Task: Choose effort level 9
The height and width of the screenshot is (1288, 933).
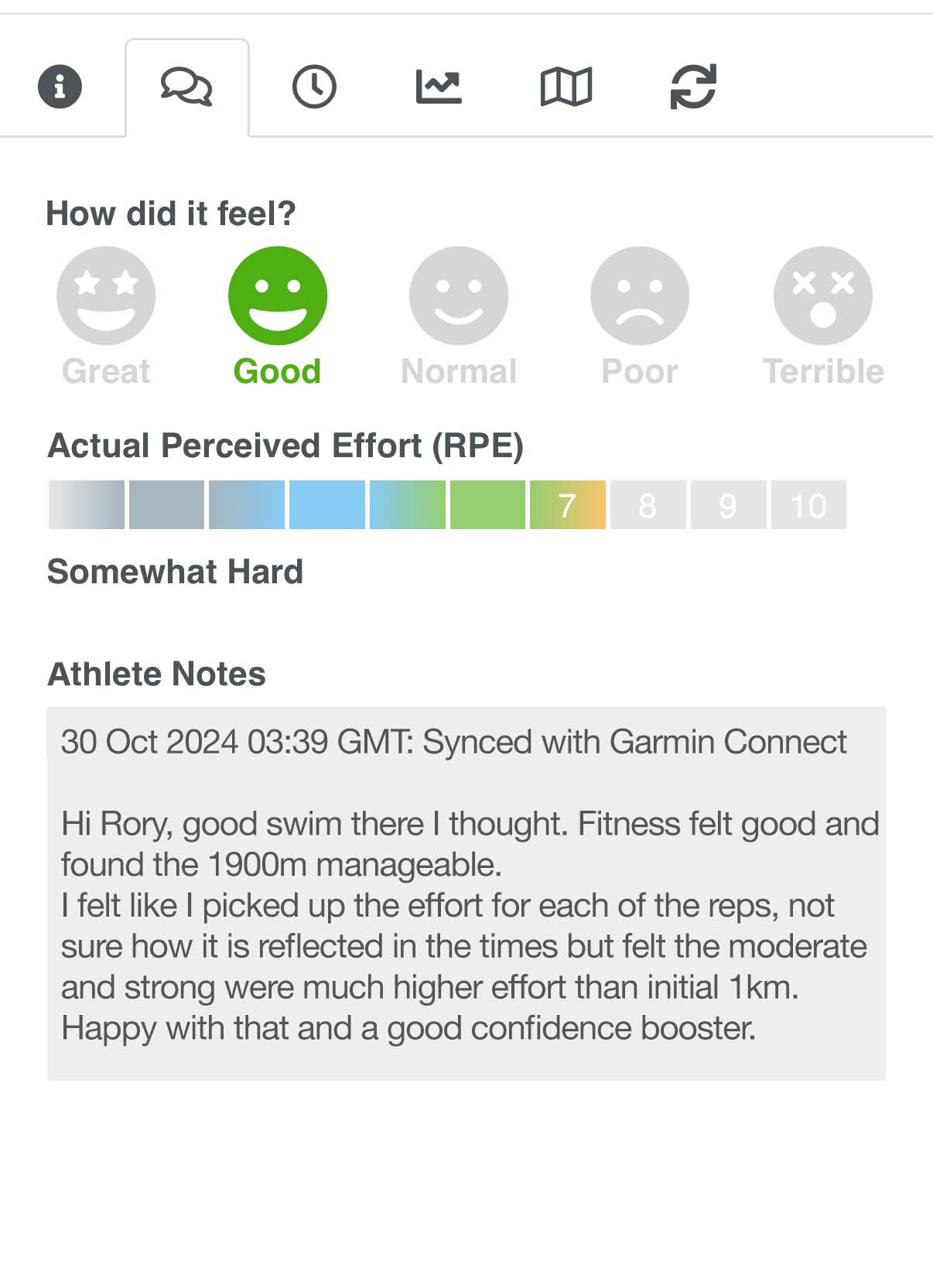Action: tap(728, 505)
